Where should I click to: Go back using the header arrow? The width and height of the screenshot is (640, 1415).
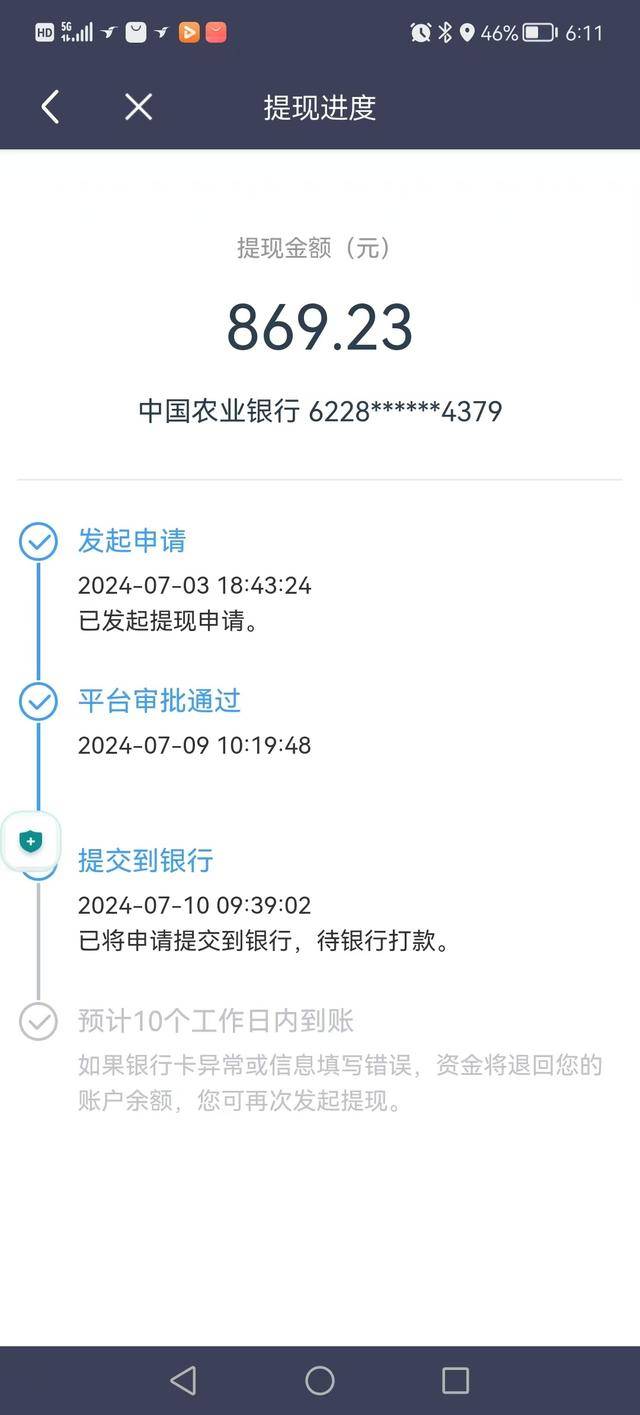(50, 107)
